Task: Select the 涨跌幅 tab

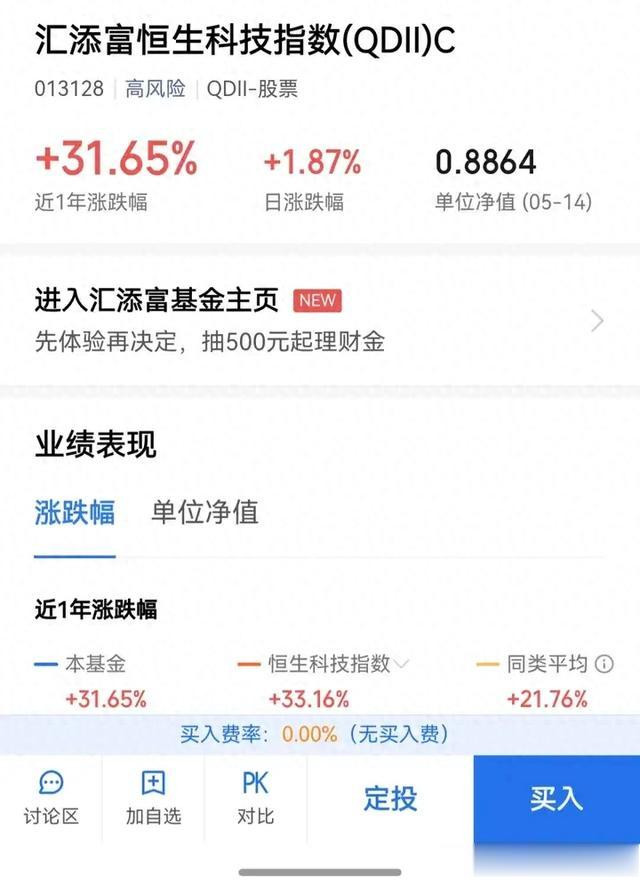Action: (x=75, y=513)
